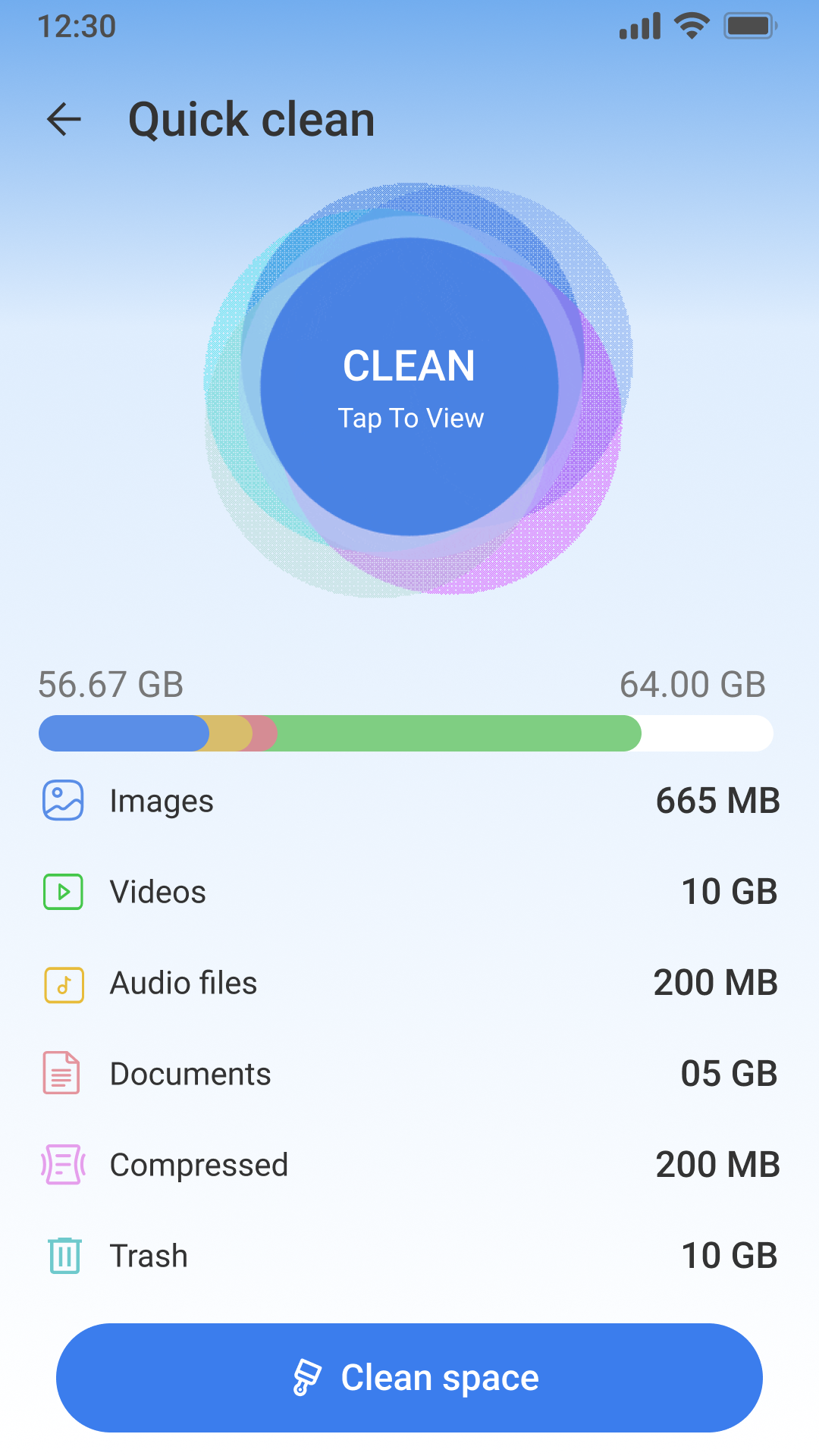The height and width of the screenshot is (1456, 819).
Task: Start the Clean space action
Action: [x=409, y=1377]
